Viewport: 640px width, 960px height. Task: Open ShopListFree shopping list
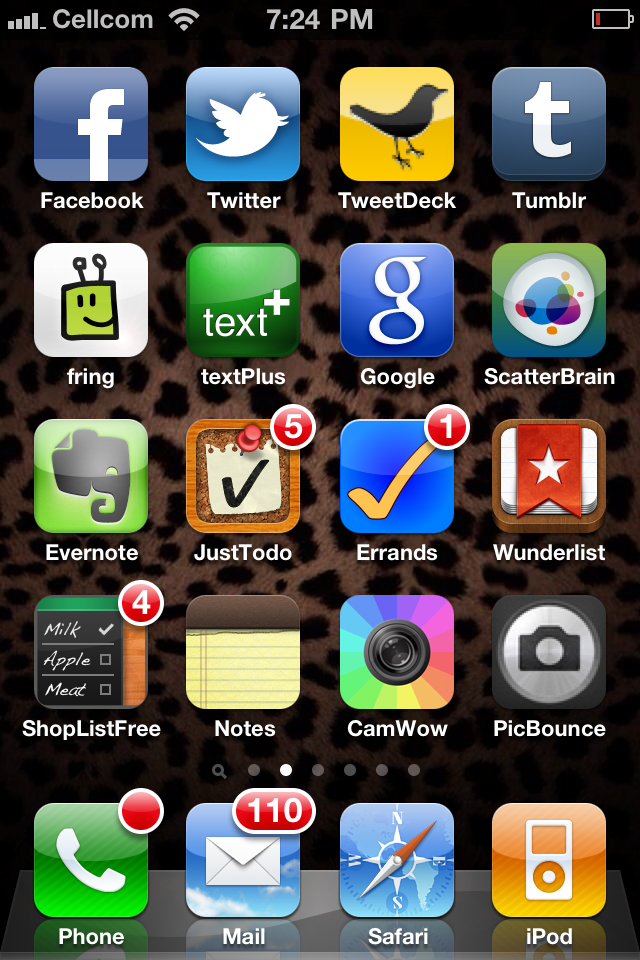coord(91,652)
